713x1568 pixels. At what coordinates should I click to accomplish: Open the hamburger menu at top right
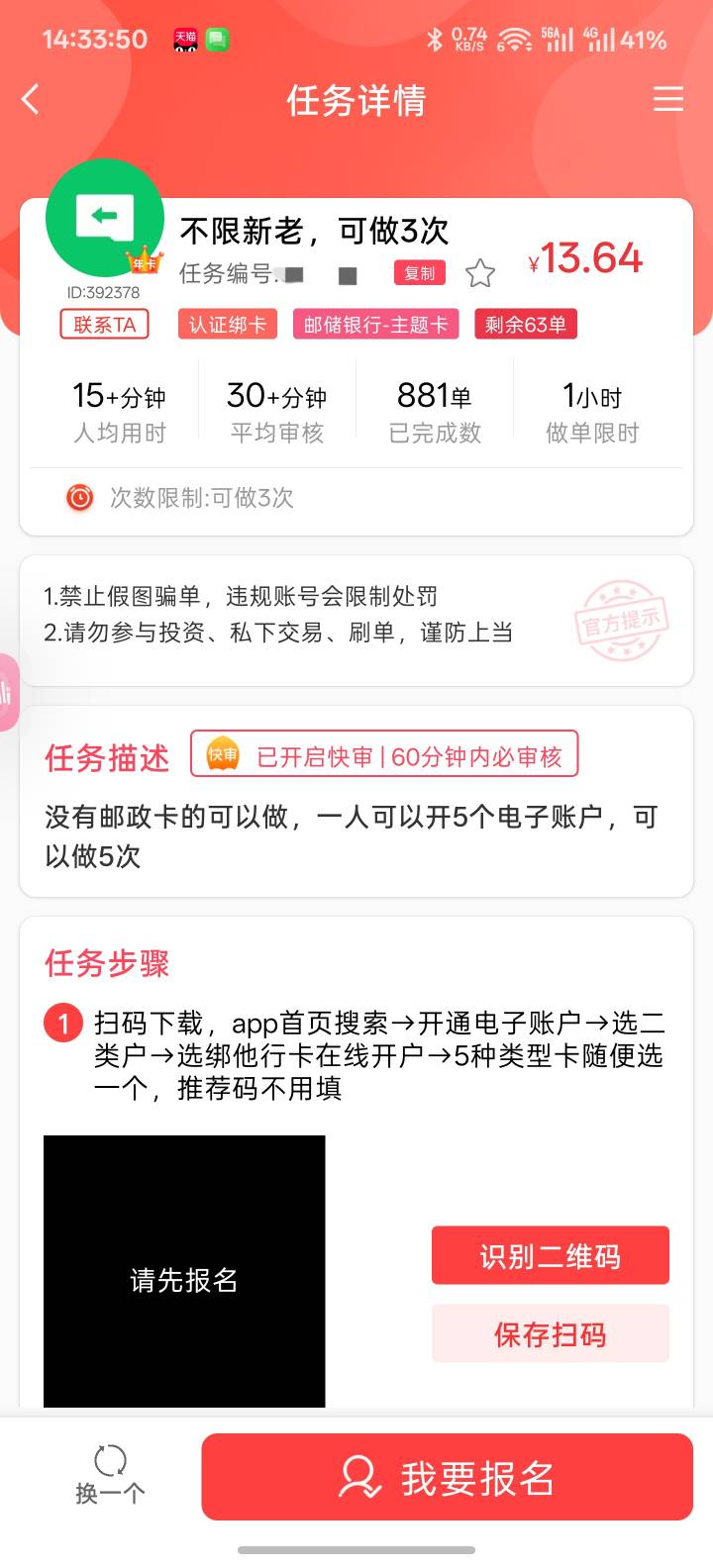[x=668, y=99]
